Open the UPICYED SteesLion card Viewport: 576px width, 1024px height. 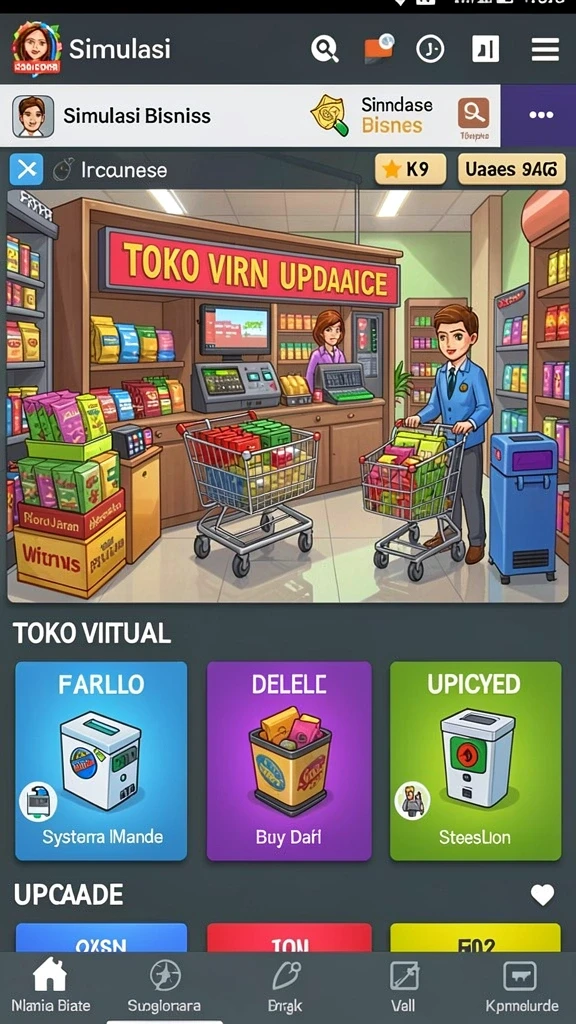[475, 761]
